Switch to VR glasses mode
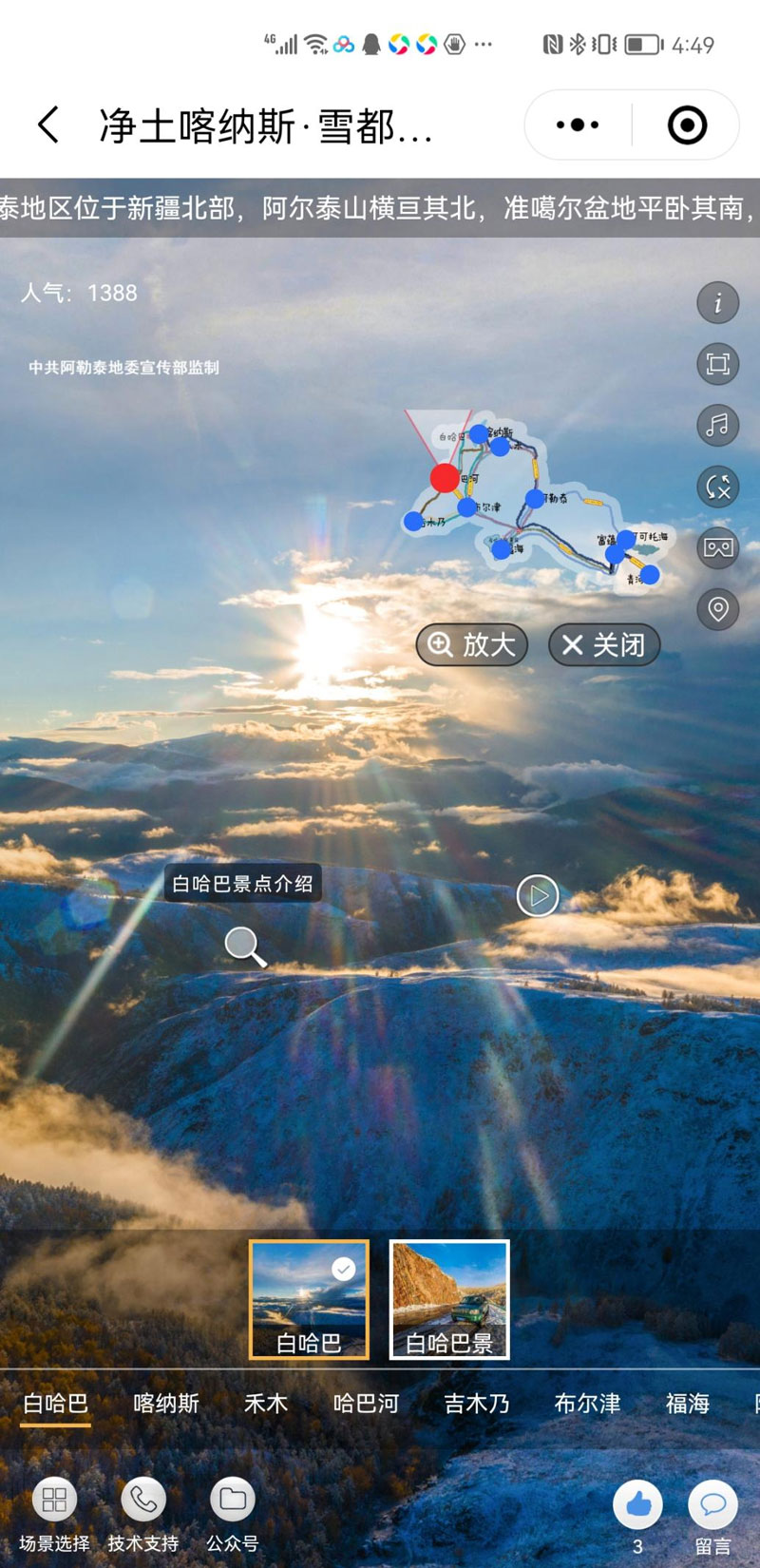The height and width of the screenshot is (1568, 760). (x=717, y=547)
